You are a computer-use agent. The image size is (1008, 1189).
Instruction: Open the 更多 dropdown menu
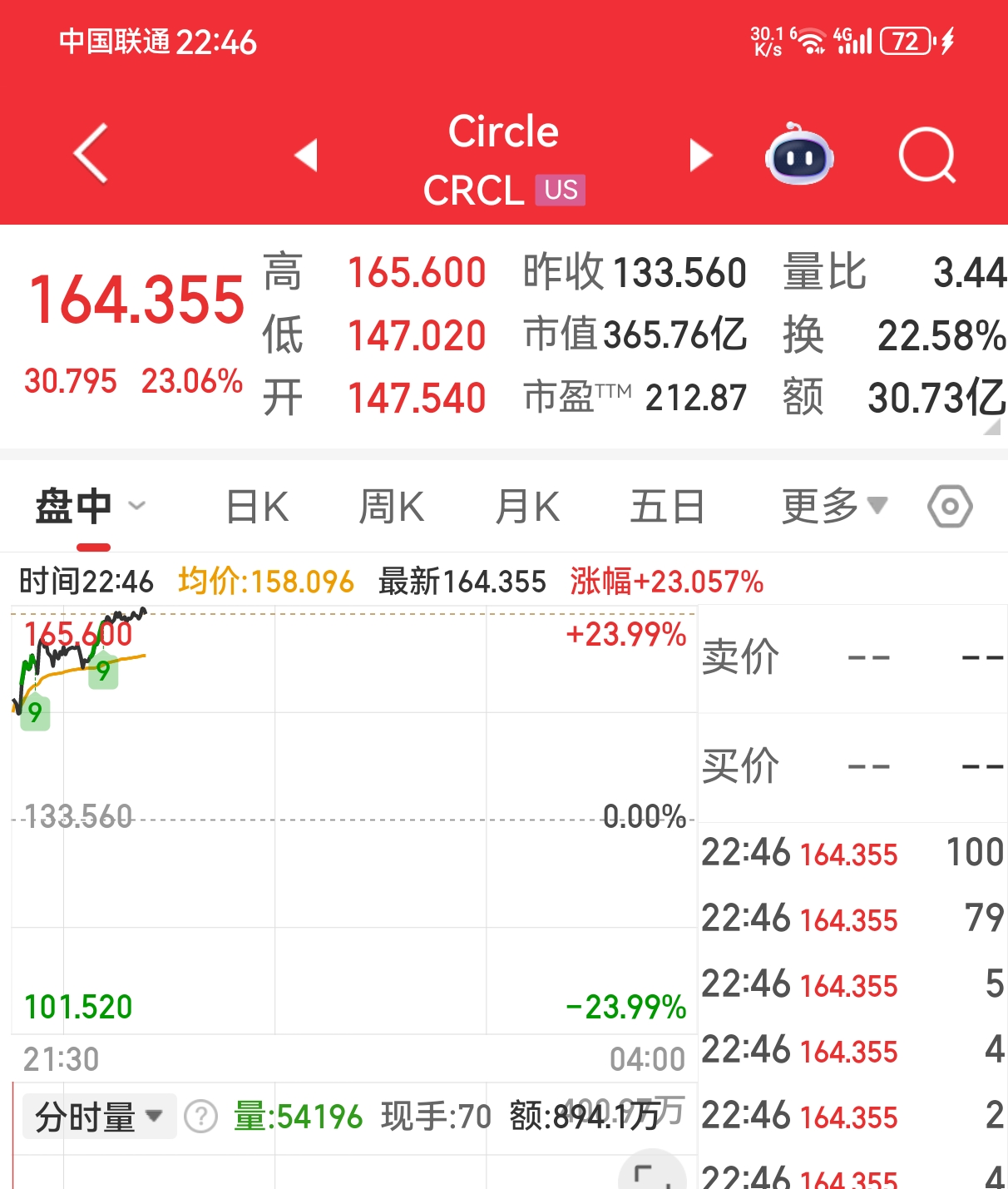pos(834,507)
